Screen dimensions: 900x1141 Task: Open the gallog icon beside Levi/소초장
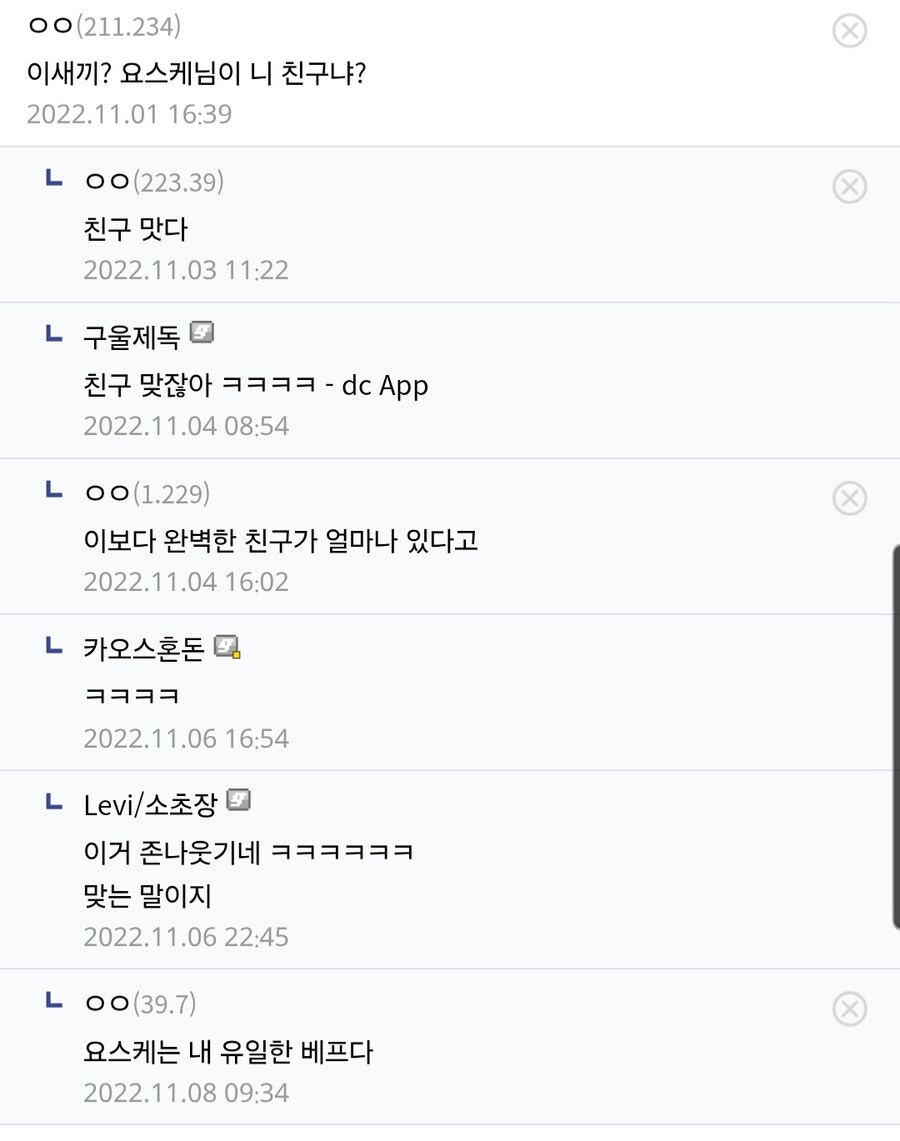(x=238, y=801)
